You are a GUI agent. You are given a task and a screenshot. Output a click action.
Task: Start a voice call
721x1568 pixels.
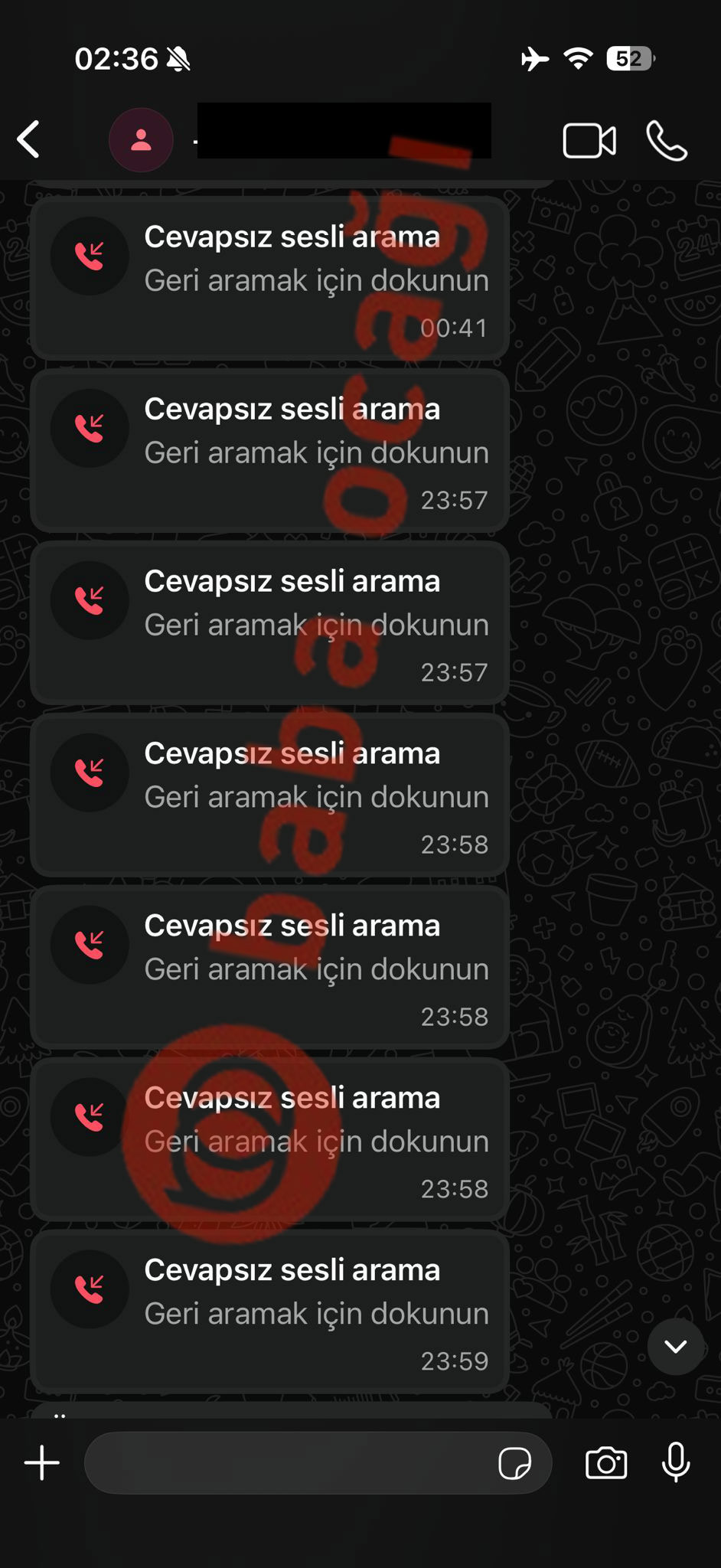666,141
